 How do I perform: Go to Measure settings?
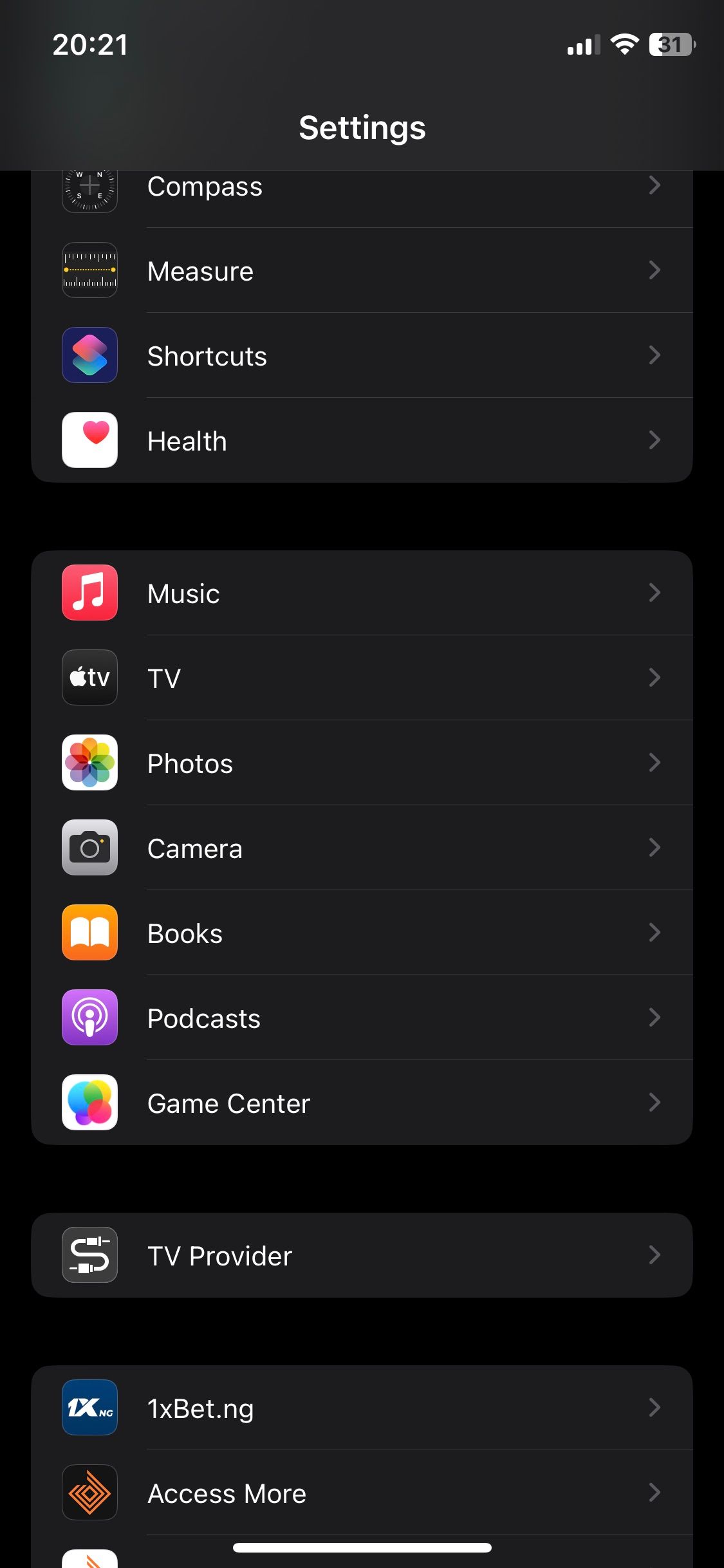coord(360,271)
